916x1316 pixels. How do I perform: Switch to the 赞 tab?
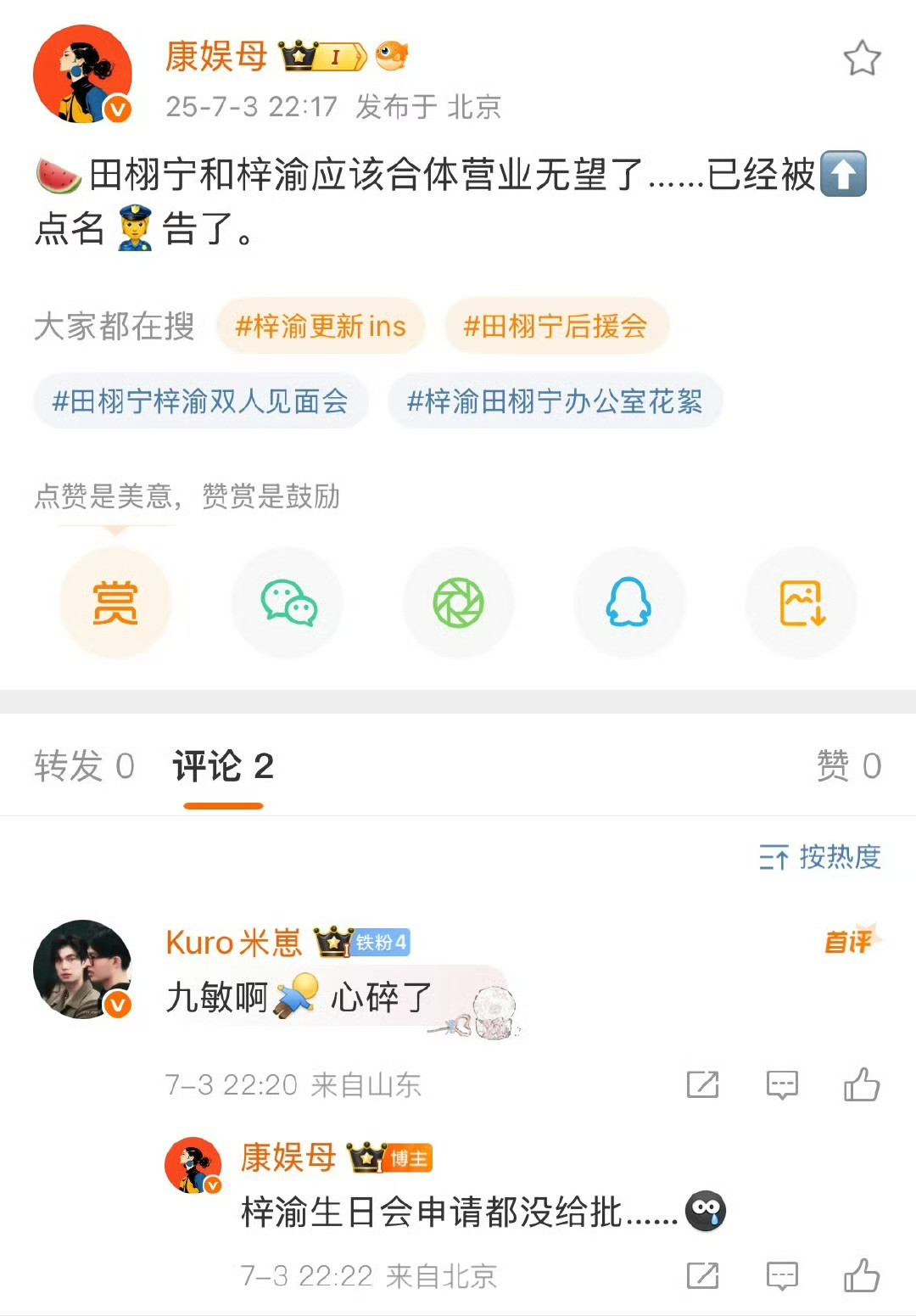point(848,766)
